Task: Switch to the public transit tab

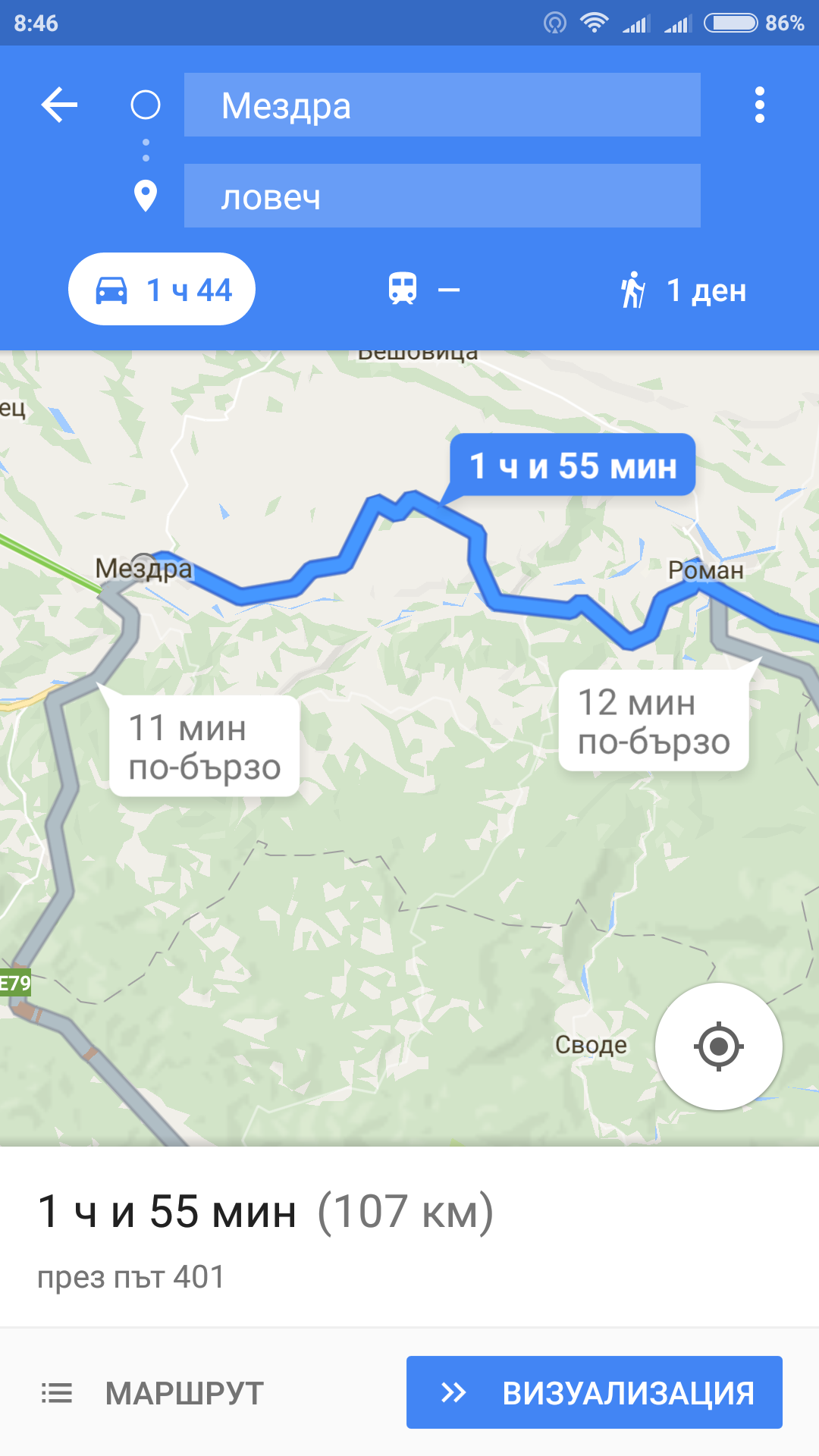Action: tap(423, 290)
